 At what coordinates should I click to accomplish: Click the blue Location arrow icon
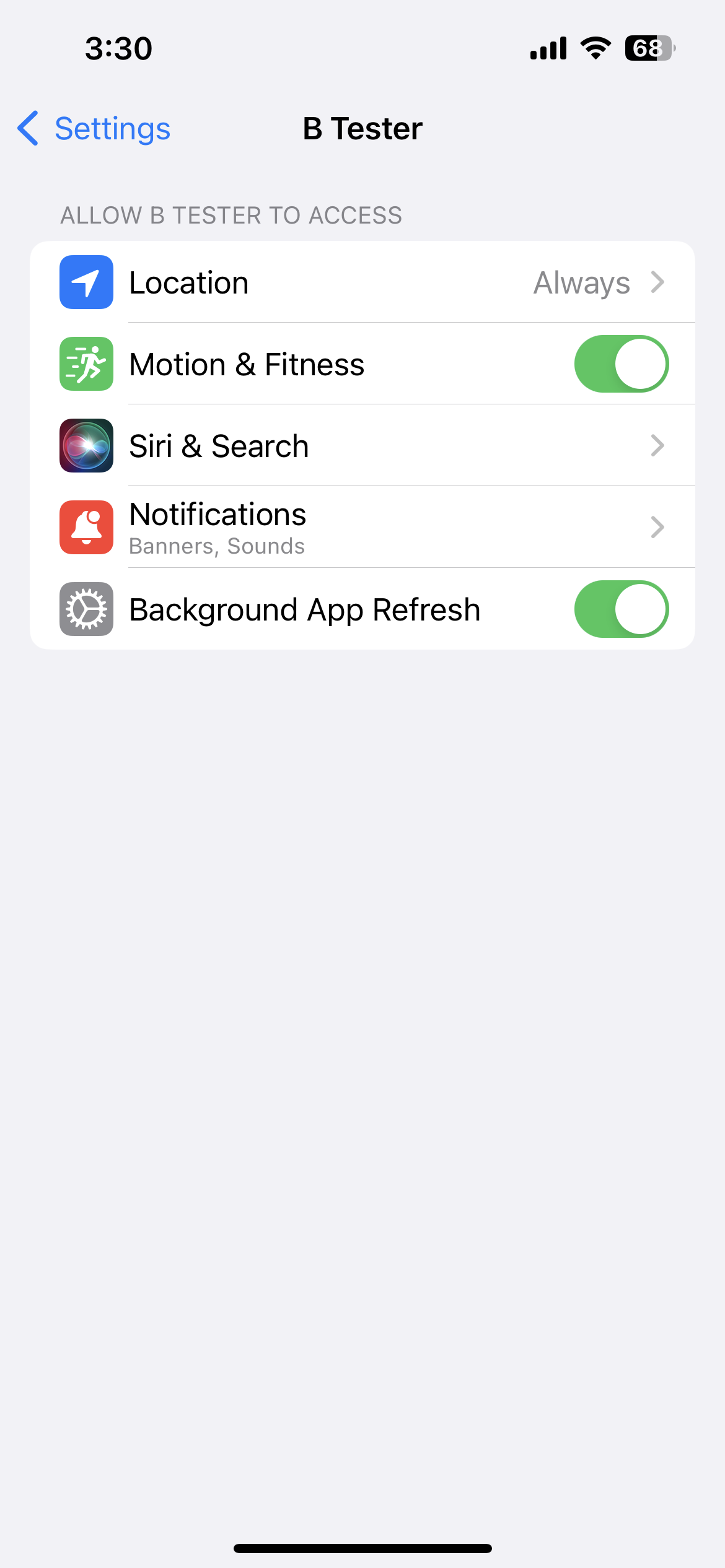[x=86, y=282]
